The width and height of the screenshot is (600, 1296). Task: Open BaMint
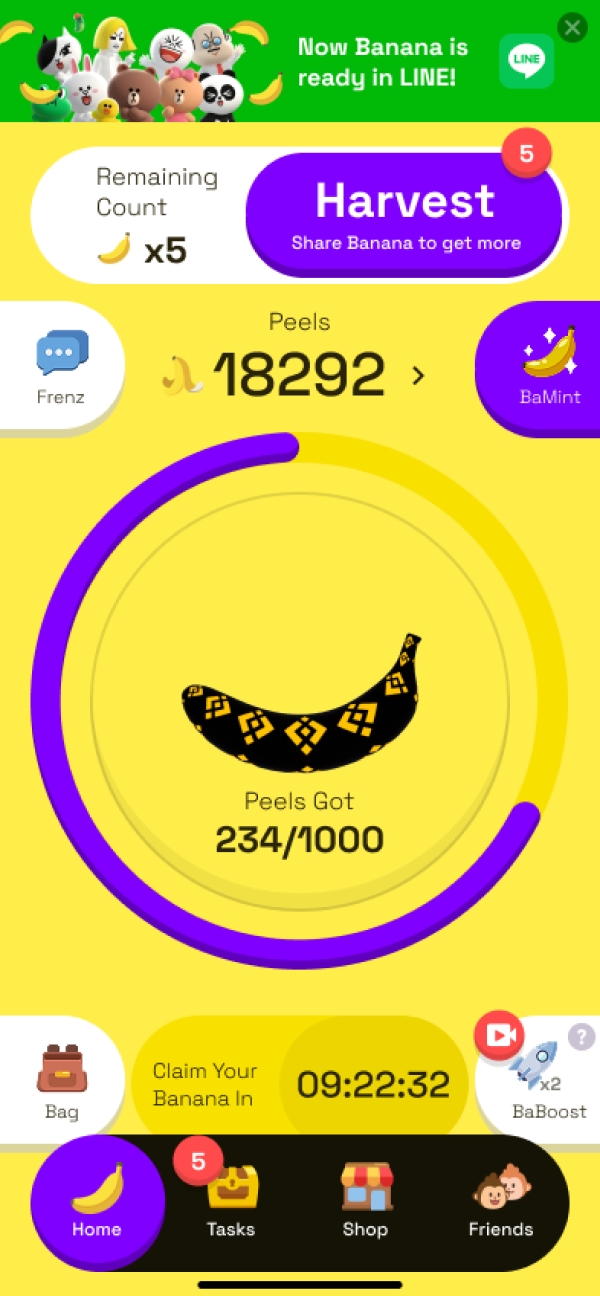click(x=548, y=369)
